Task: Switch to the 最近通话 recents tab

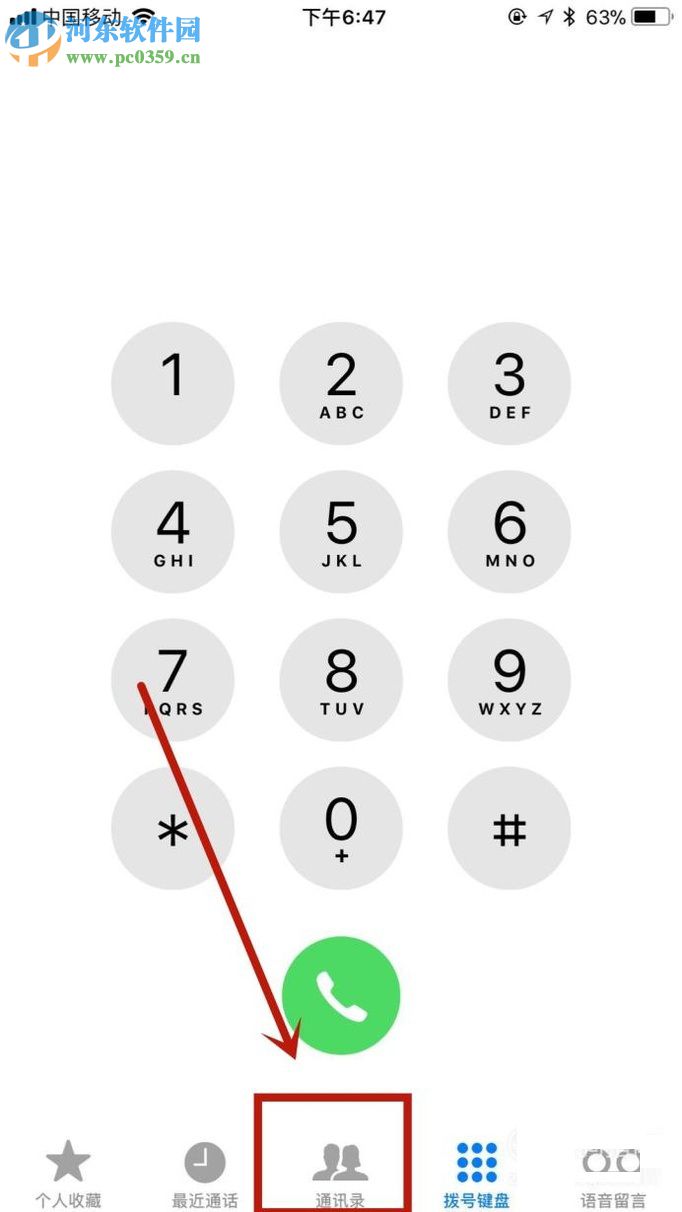Action: pyautogui.click(x=204, y=1174)
